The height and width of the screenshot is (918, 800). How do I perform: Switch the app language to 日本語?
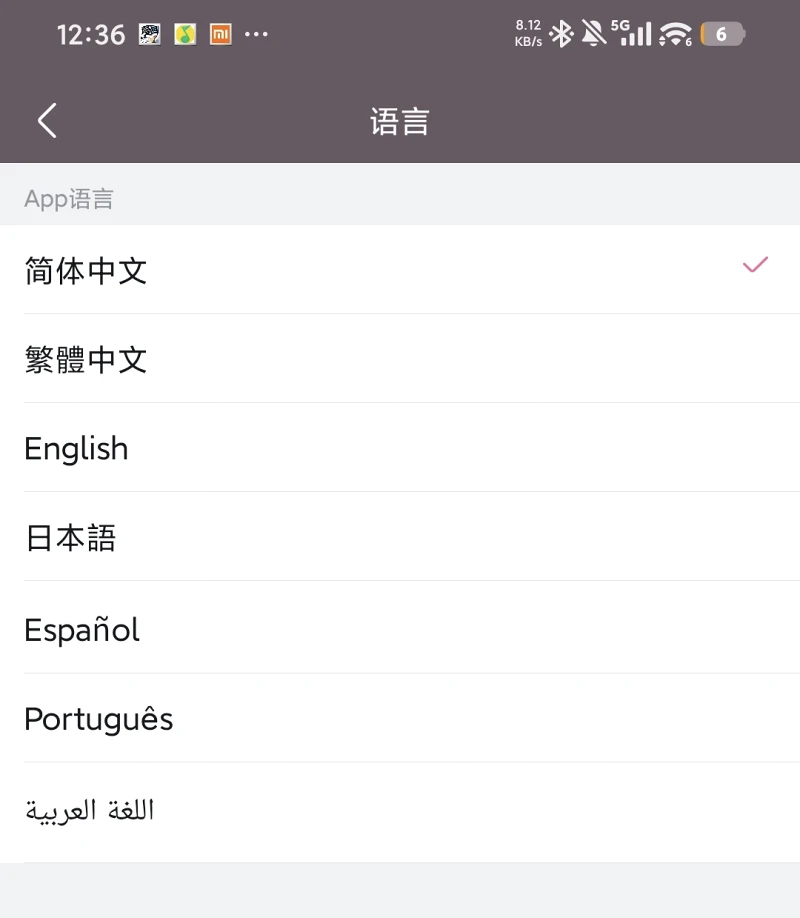tap(69, 539)
